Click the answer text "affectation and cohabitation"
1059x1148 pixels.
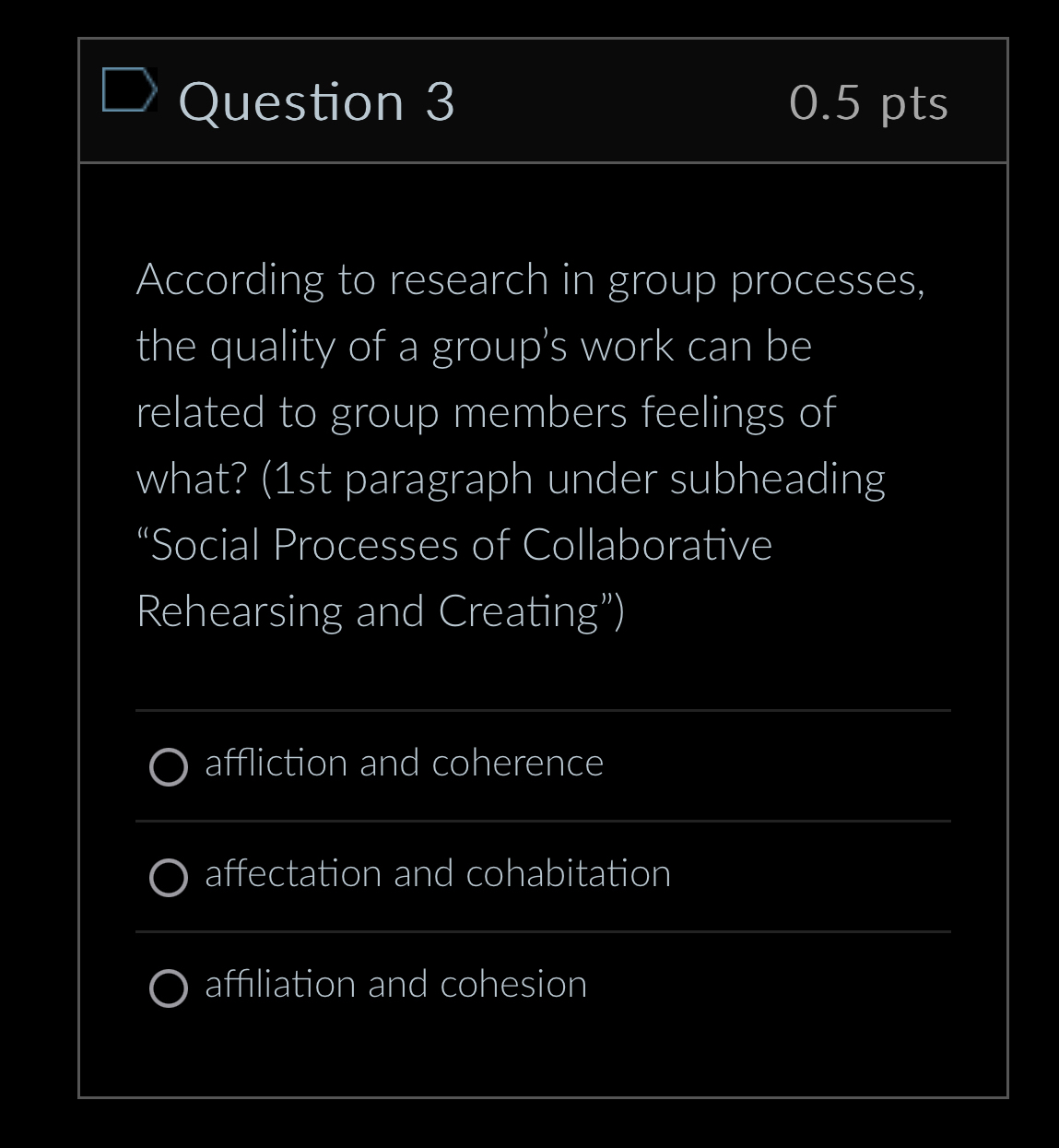pos(437,874)
